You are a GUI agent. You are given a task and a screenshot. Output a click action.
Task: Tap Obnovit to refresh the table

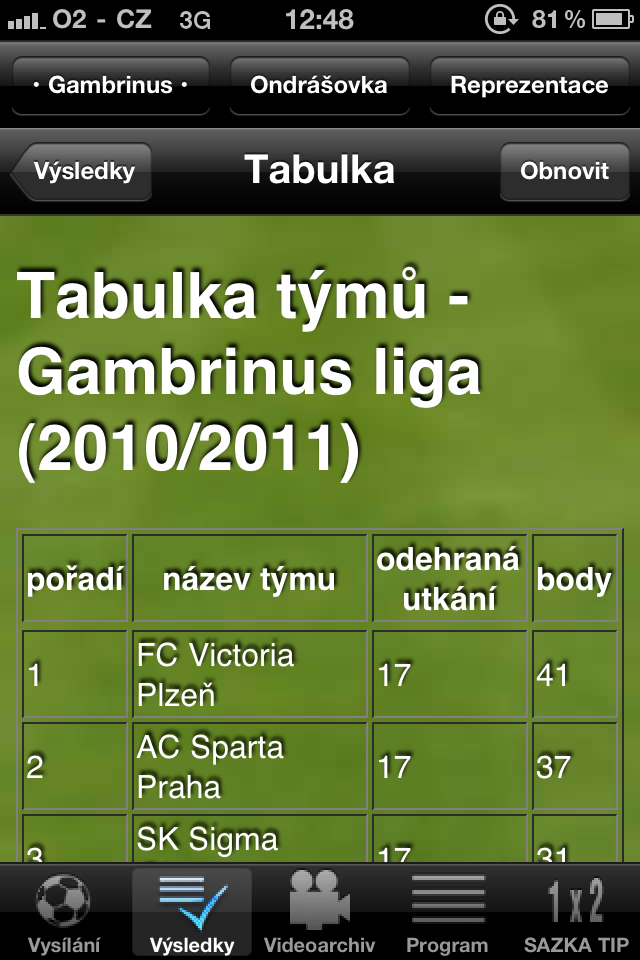pos(564,171)
